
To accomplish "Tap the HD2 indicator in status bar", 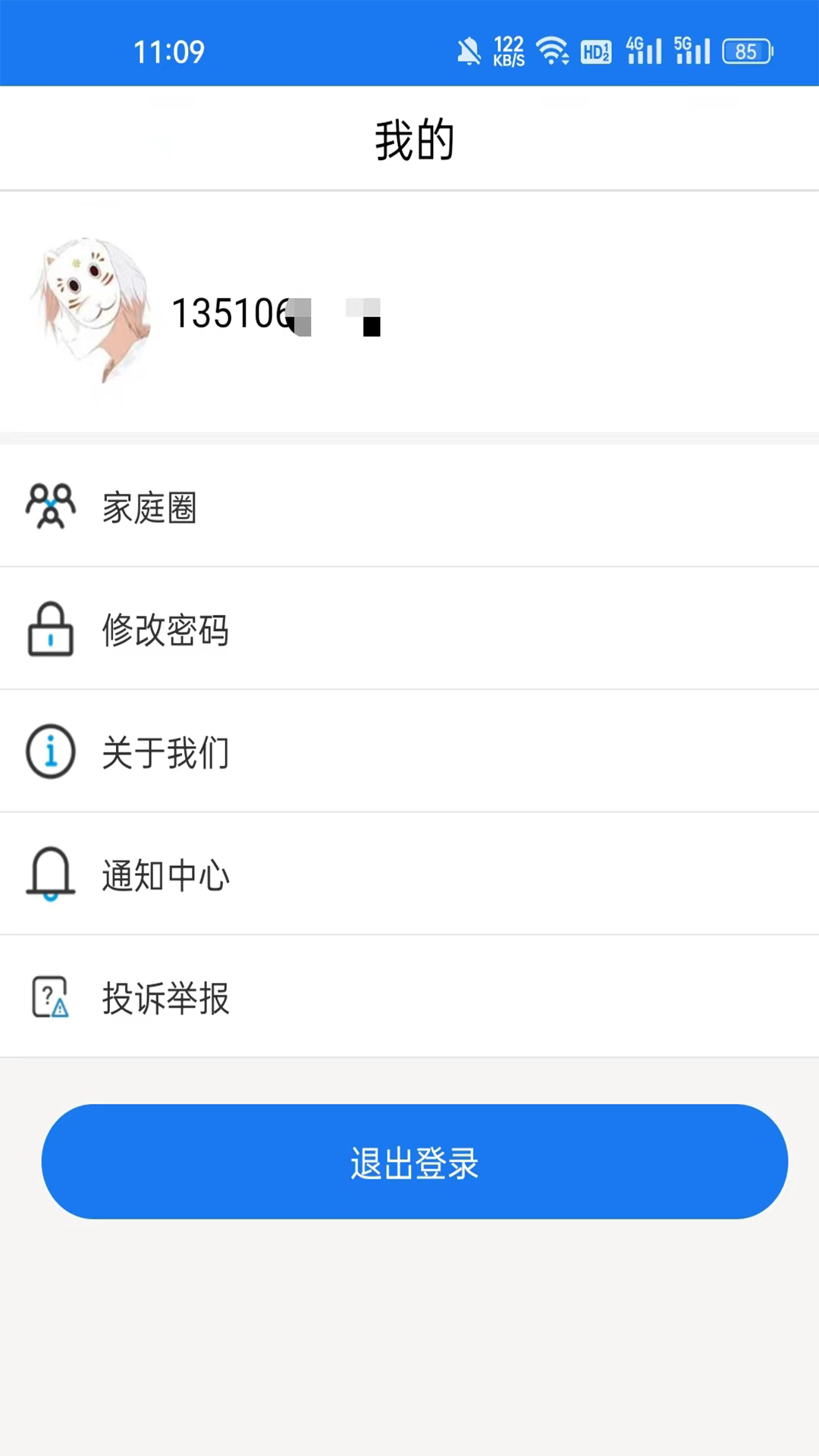I will pyautogui.click(x=596, y=51).
